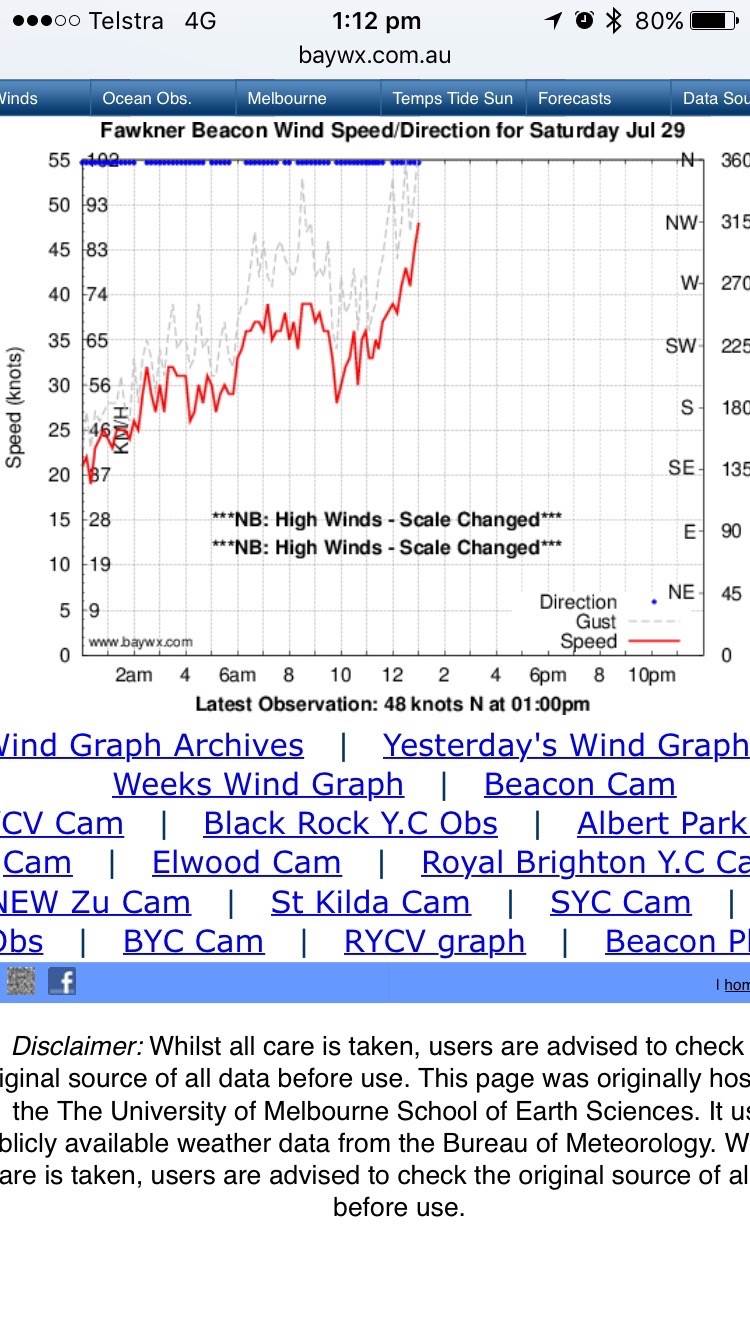Screen dimensions: 750x1334
Task: Open the Royal Brighton Y.C cam link
Action: 585,862
